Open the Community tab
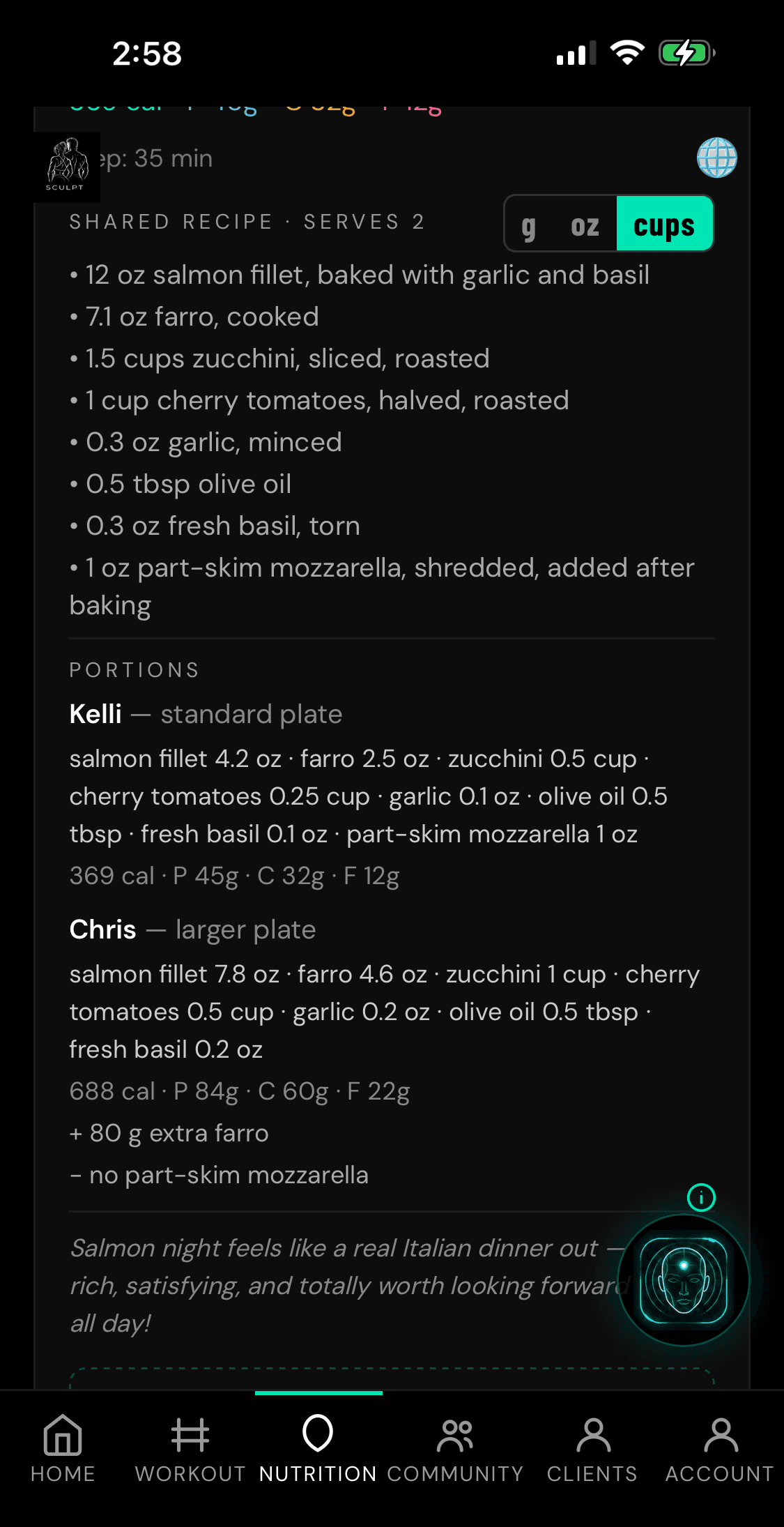The image size is (784, 1527). 455,1449
